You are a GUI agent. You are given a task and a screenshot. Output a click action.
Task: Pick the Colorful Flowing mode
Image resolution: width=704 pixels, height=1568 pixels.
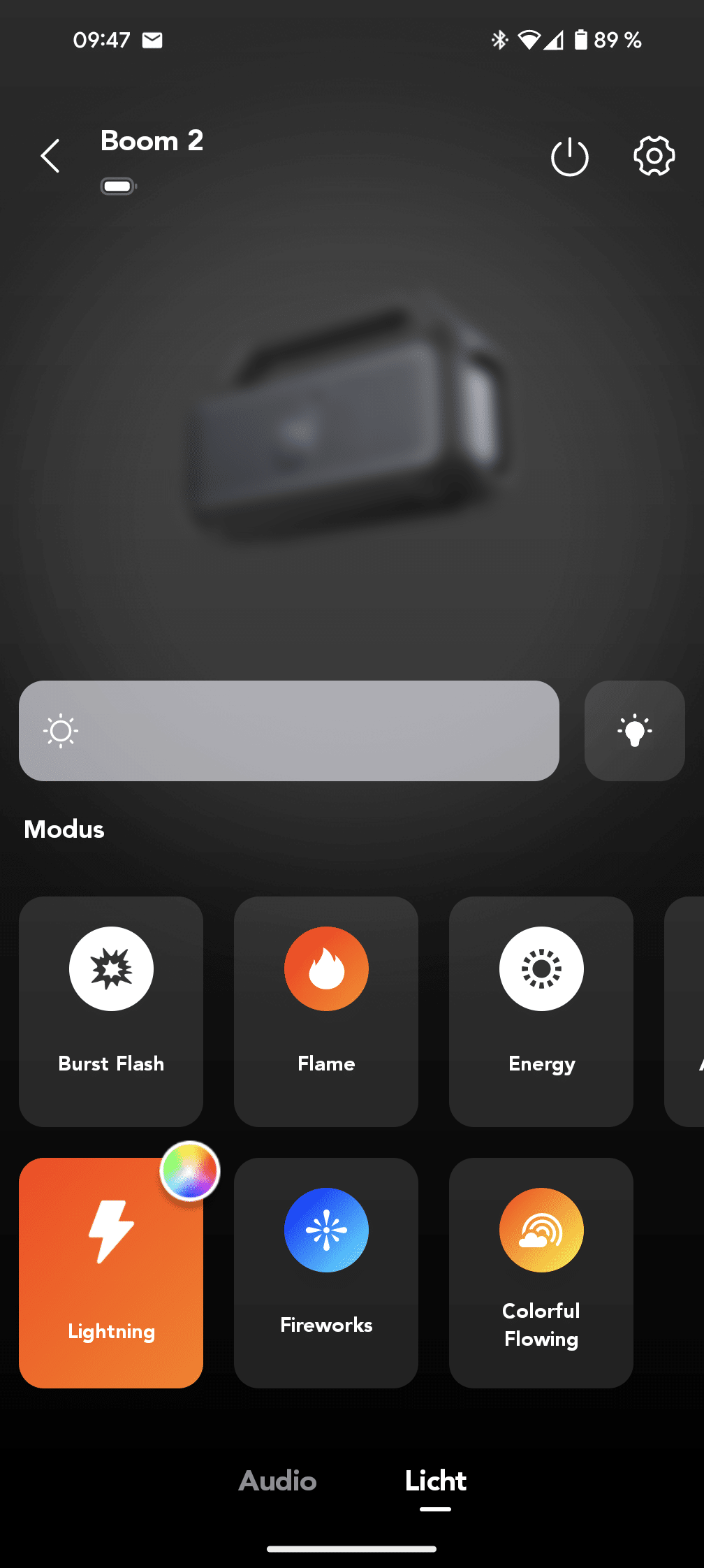click(541, 1272)
